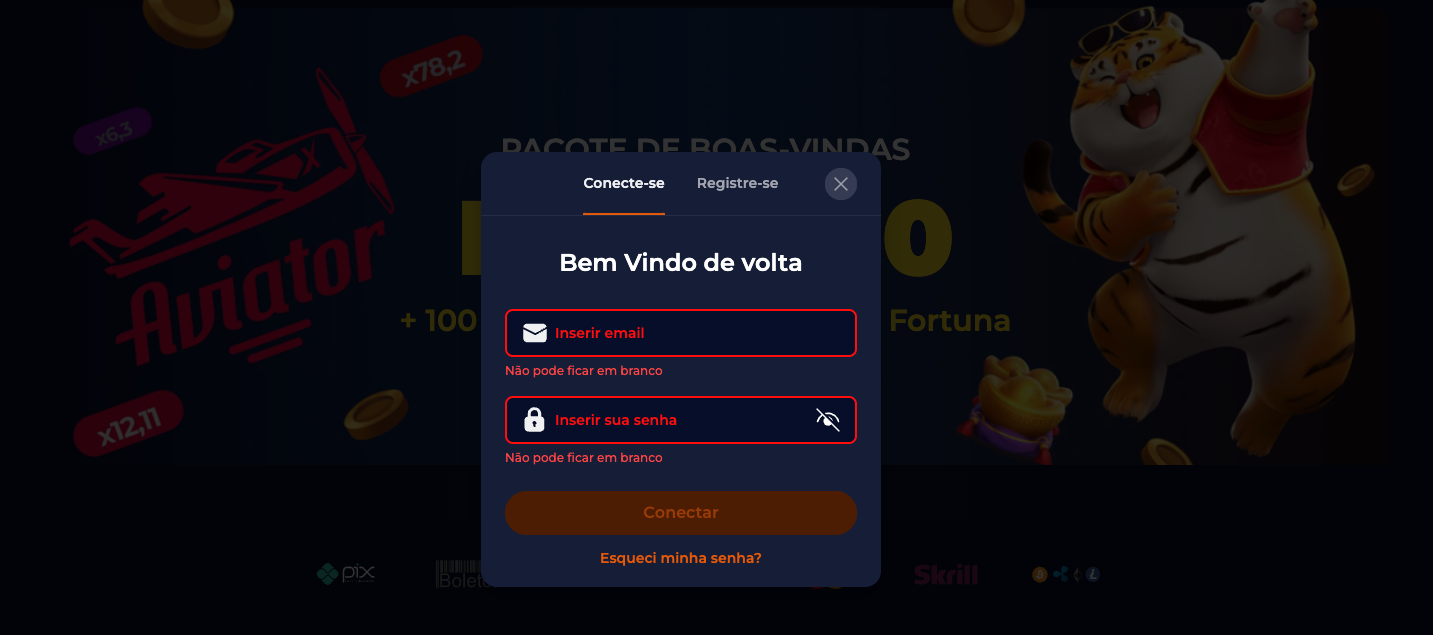The height and width of the screenshot is (635, 1433).
Task: Tap the Conectar button
Action: pos(681,513)
